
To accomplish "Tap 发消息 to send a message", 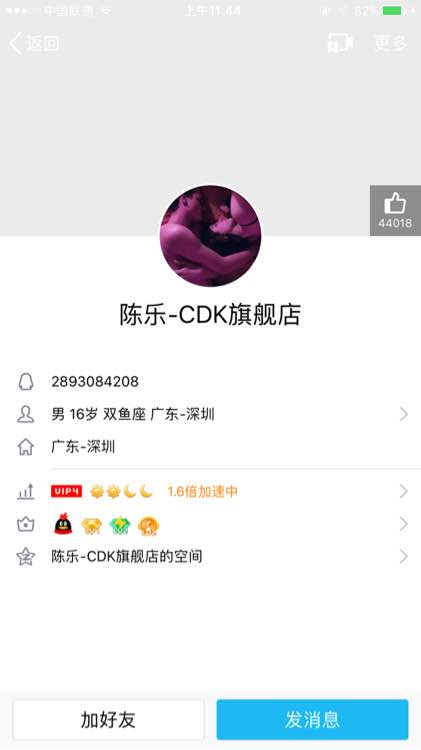I will 312,719.
